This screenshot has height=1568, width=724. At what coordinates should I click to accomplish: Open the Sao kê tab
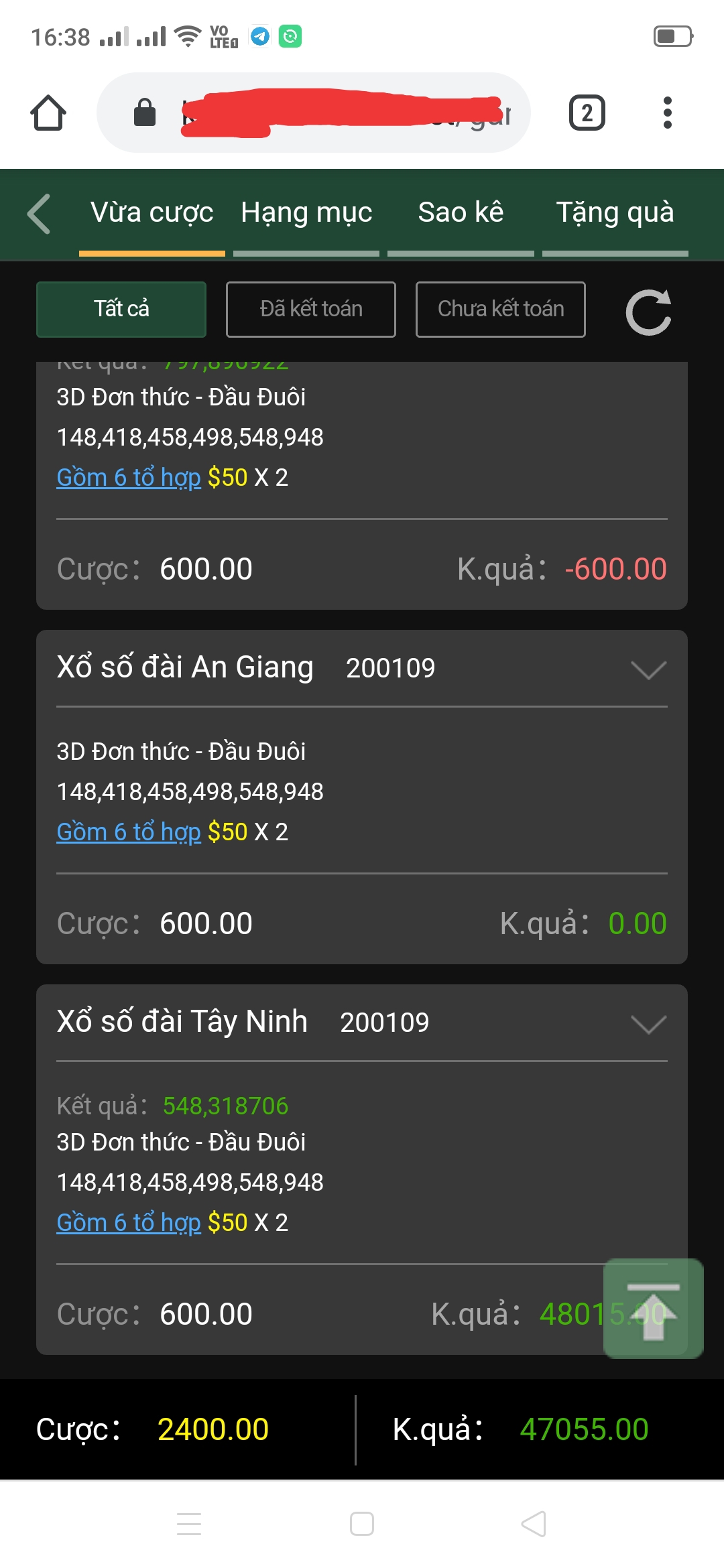pos(461,213)
